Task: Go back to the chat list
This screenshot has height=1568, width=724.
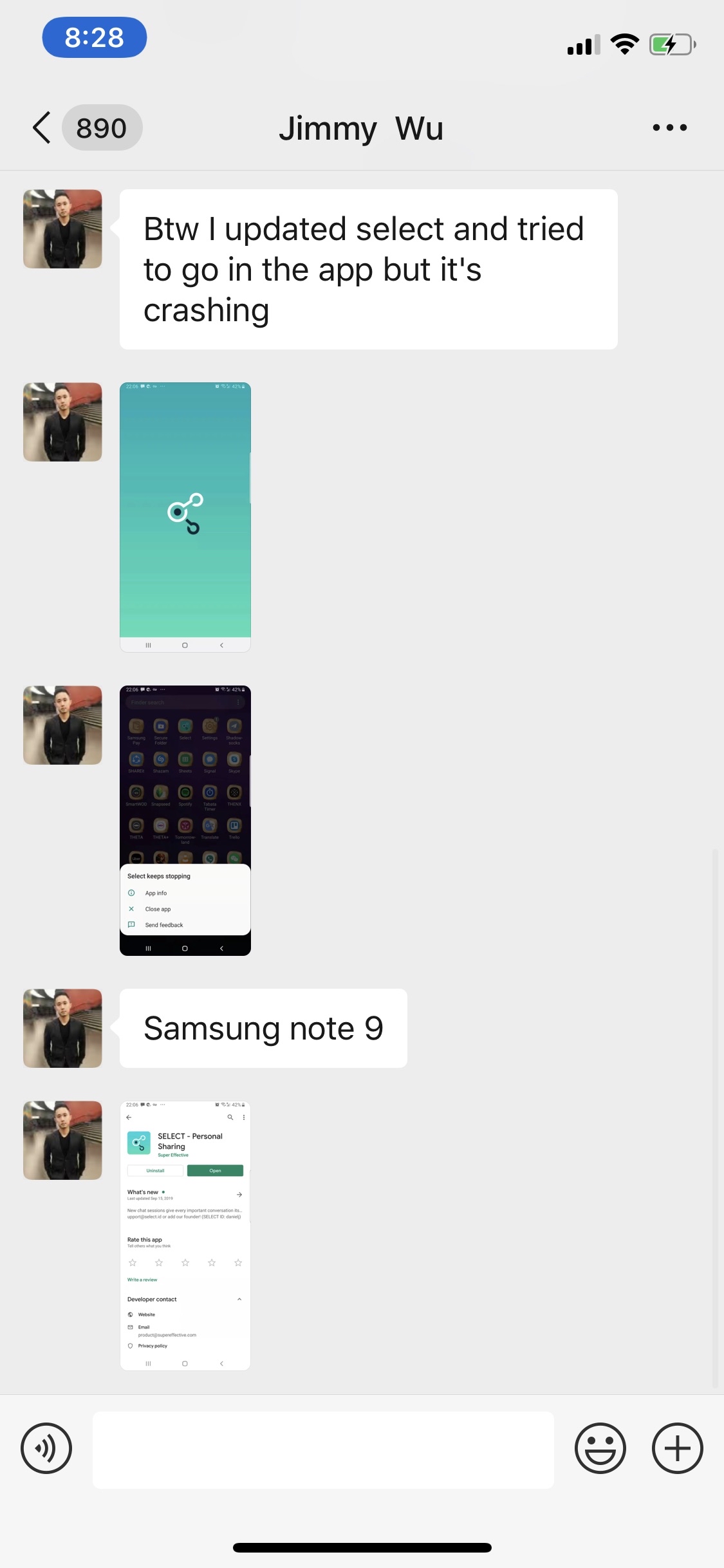Action: [42, 127]
